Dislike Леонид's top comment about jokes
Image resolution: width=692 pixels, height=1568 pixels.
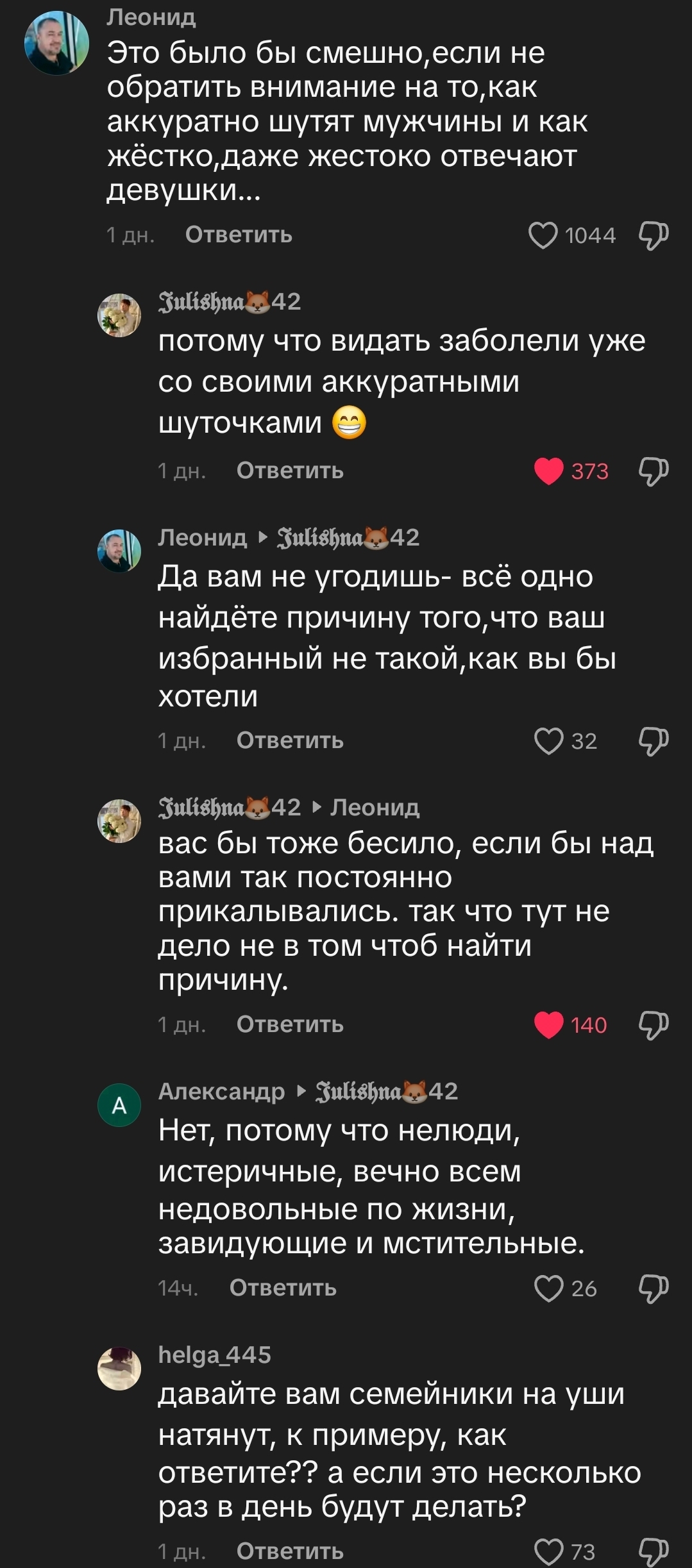click(653, 235)
